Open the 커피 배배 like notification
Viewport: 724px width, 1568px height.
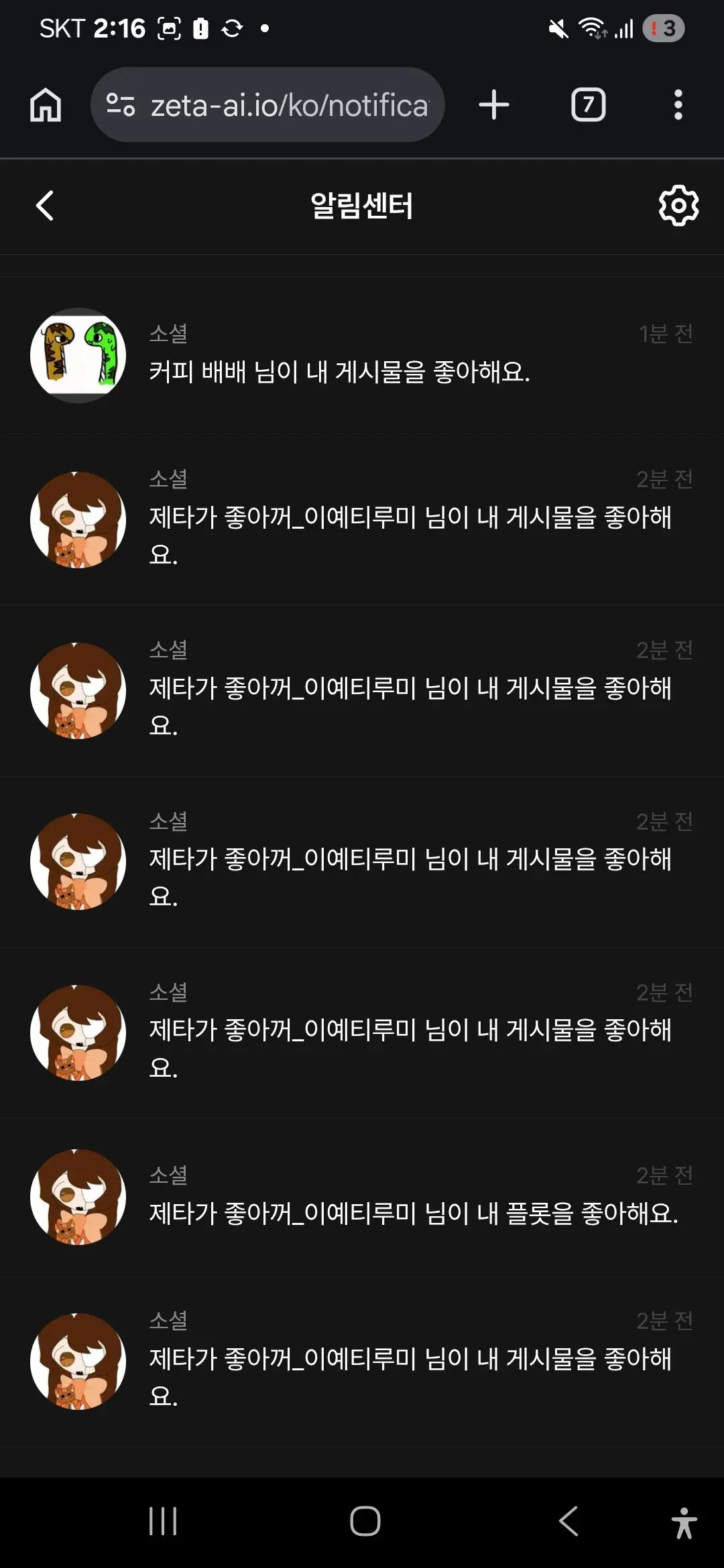coord(362,355)
